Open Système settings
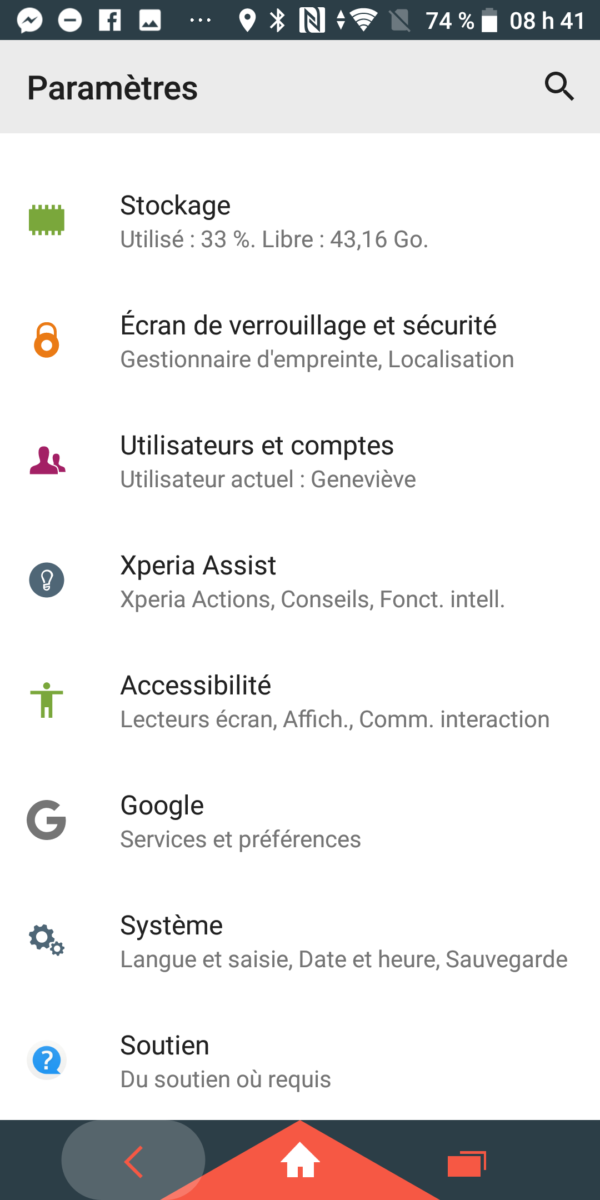 pyautogui.click(x=300, y=941)
